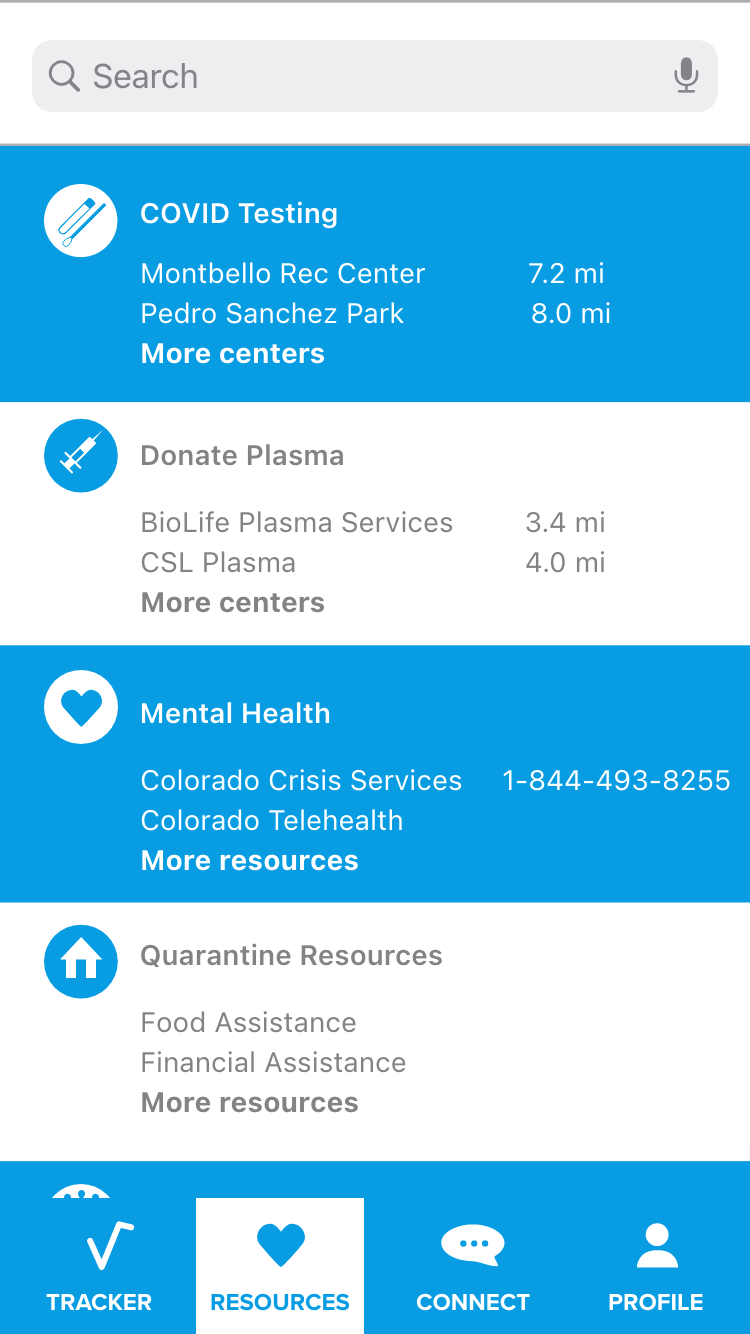Activate voice search microphone
The image size is (750, 1334).
tap(686, 76)
